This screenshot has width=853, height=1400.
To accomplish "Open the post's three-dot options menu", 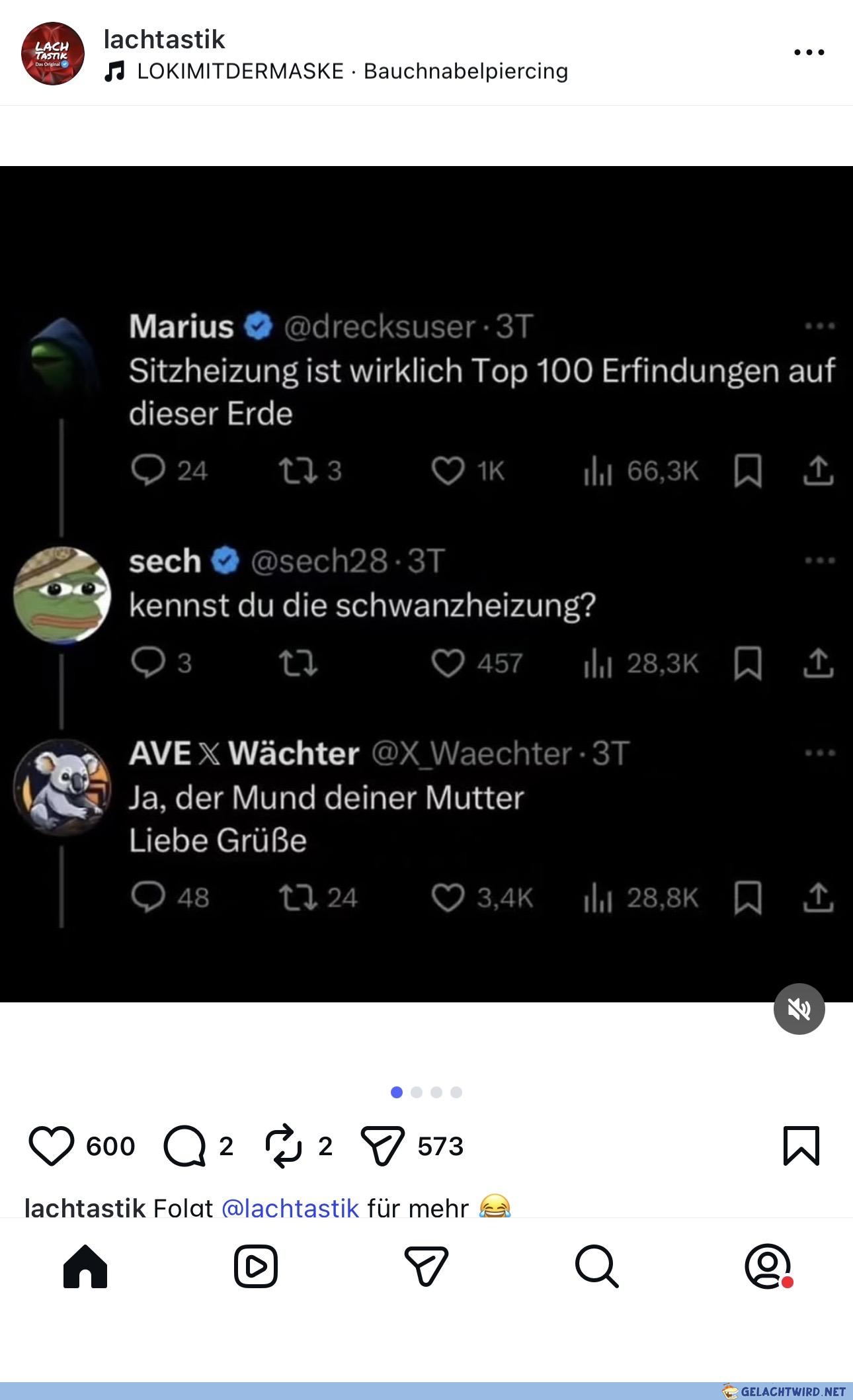I will [809, 52].
